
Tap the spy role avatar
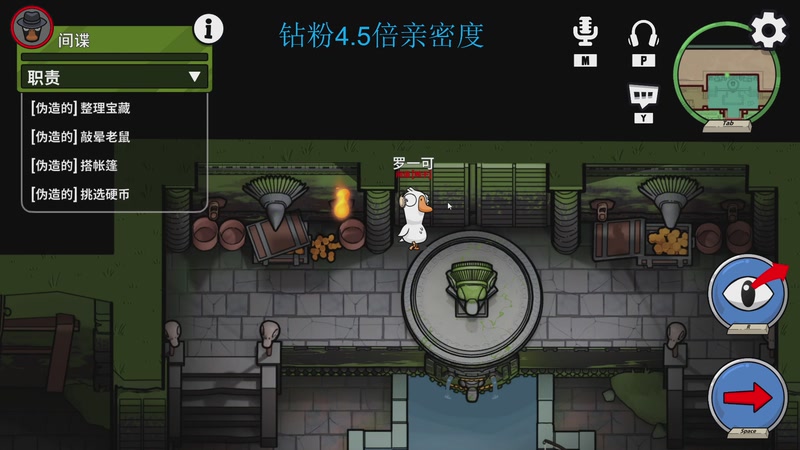(33, 26)
